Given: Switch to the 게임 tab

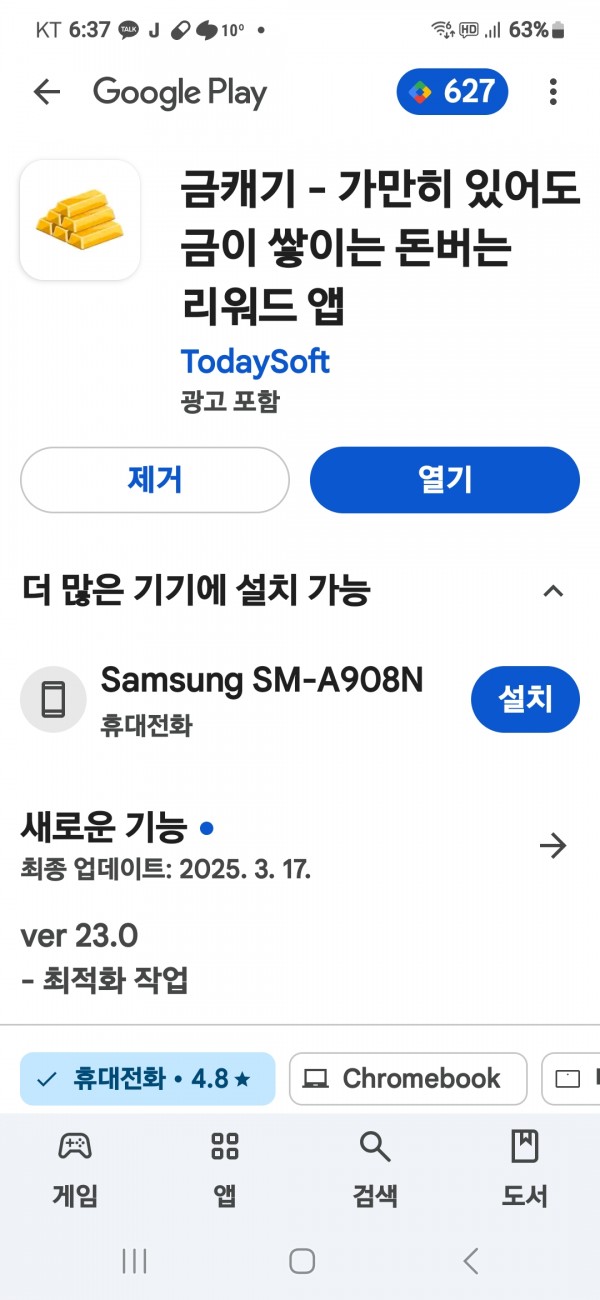Looking at the screenshot, I should click(x=75, y=1169).
